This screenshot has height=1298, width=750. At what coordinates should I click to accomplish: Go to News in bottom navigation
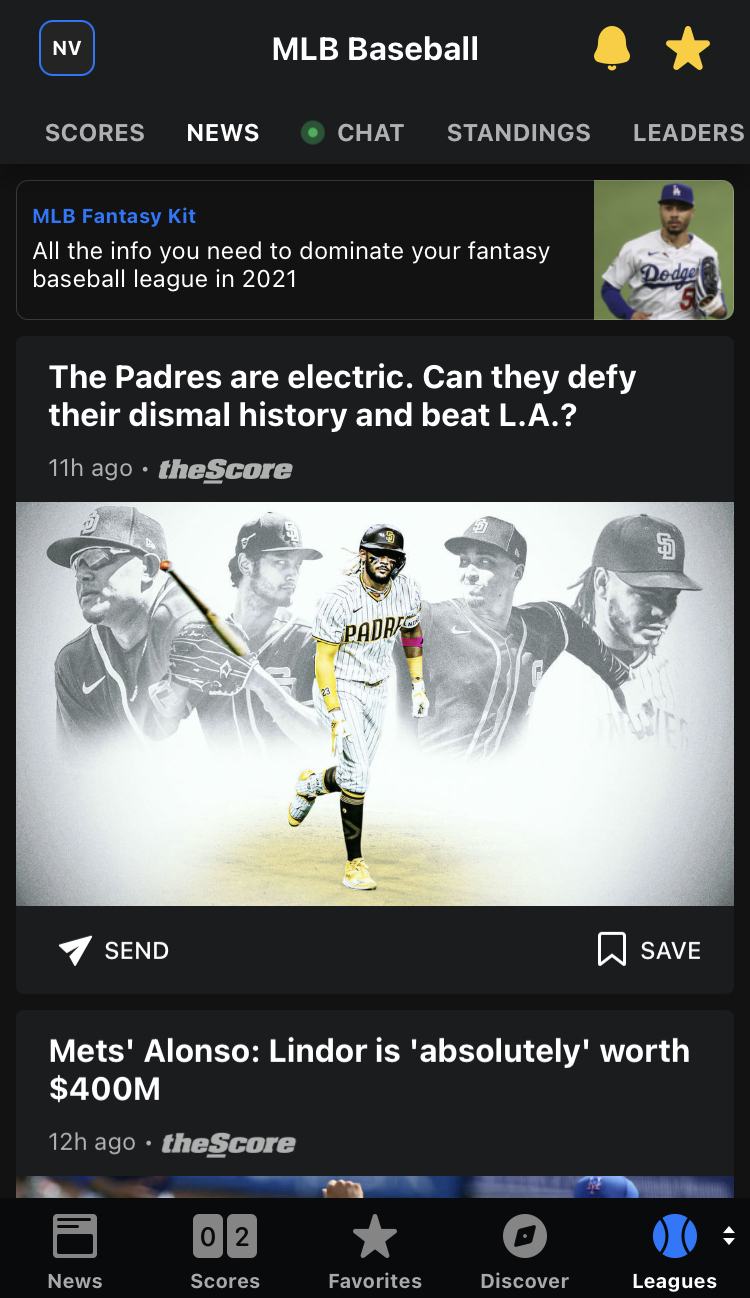(75, 1250)
